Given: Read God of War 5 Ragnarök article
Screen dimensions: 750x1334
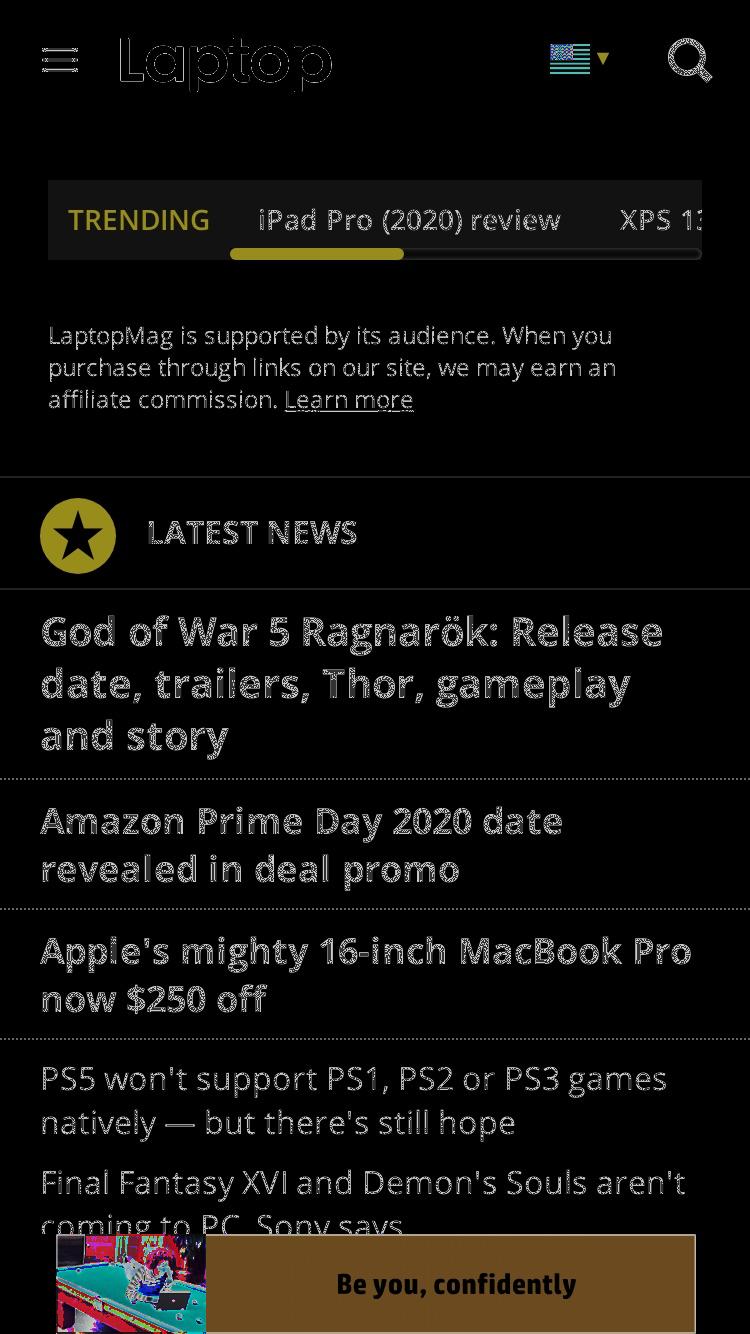Looking at the screenshot, I should [x=352, y=684].
